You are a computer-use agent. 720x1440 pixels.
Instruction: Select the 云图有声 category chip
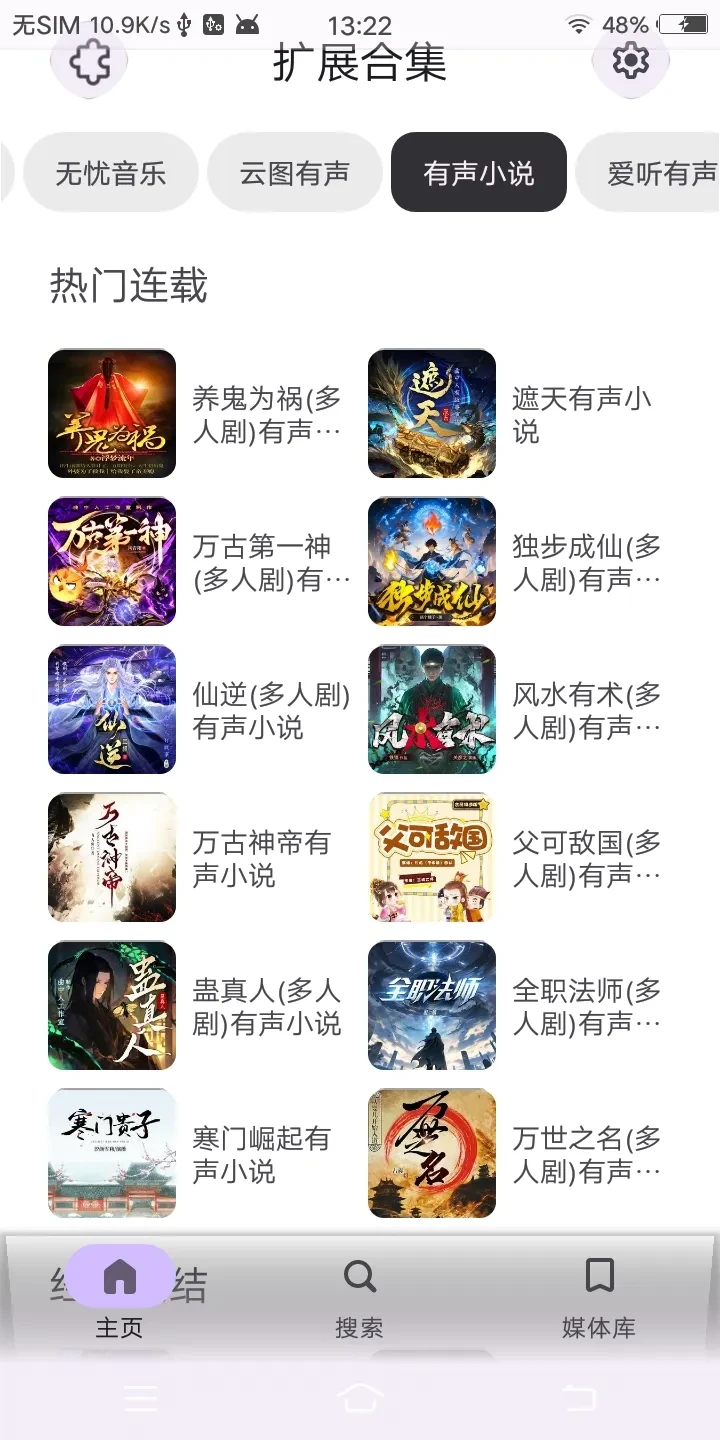click(x=294, y=172)
